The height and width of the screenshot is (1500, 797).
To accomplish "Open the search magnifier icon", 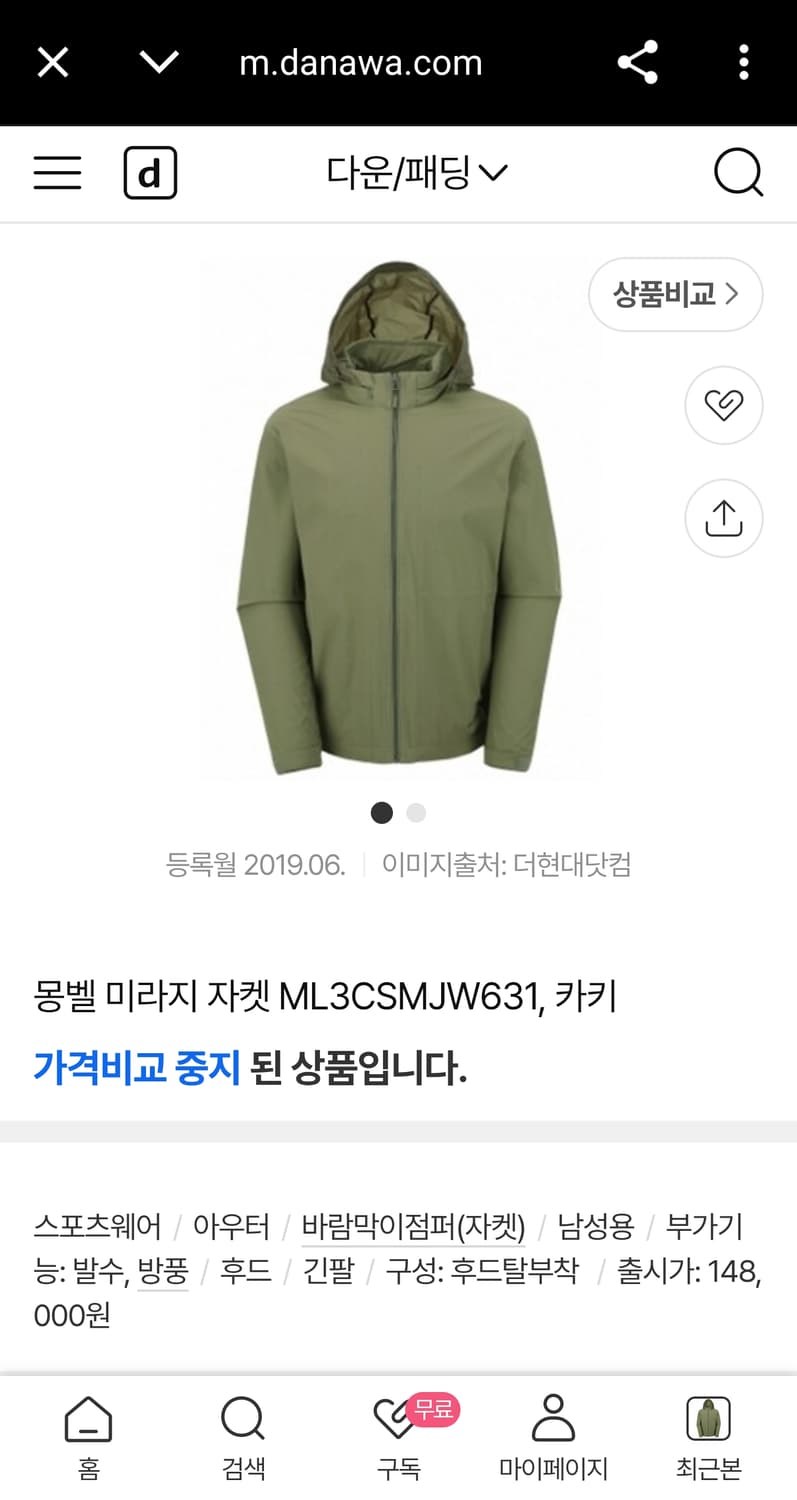I will point(738,172).
